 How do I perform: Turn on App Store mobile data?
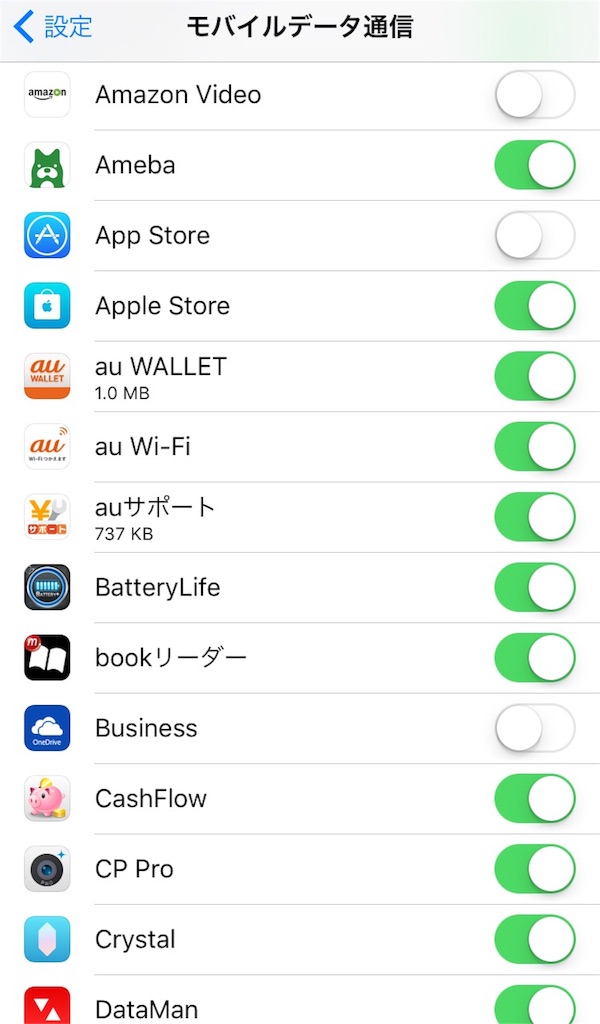pyautogui.click(x=534, y=236)
